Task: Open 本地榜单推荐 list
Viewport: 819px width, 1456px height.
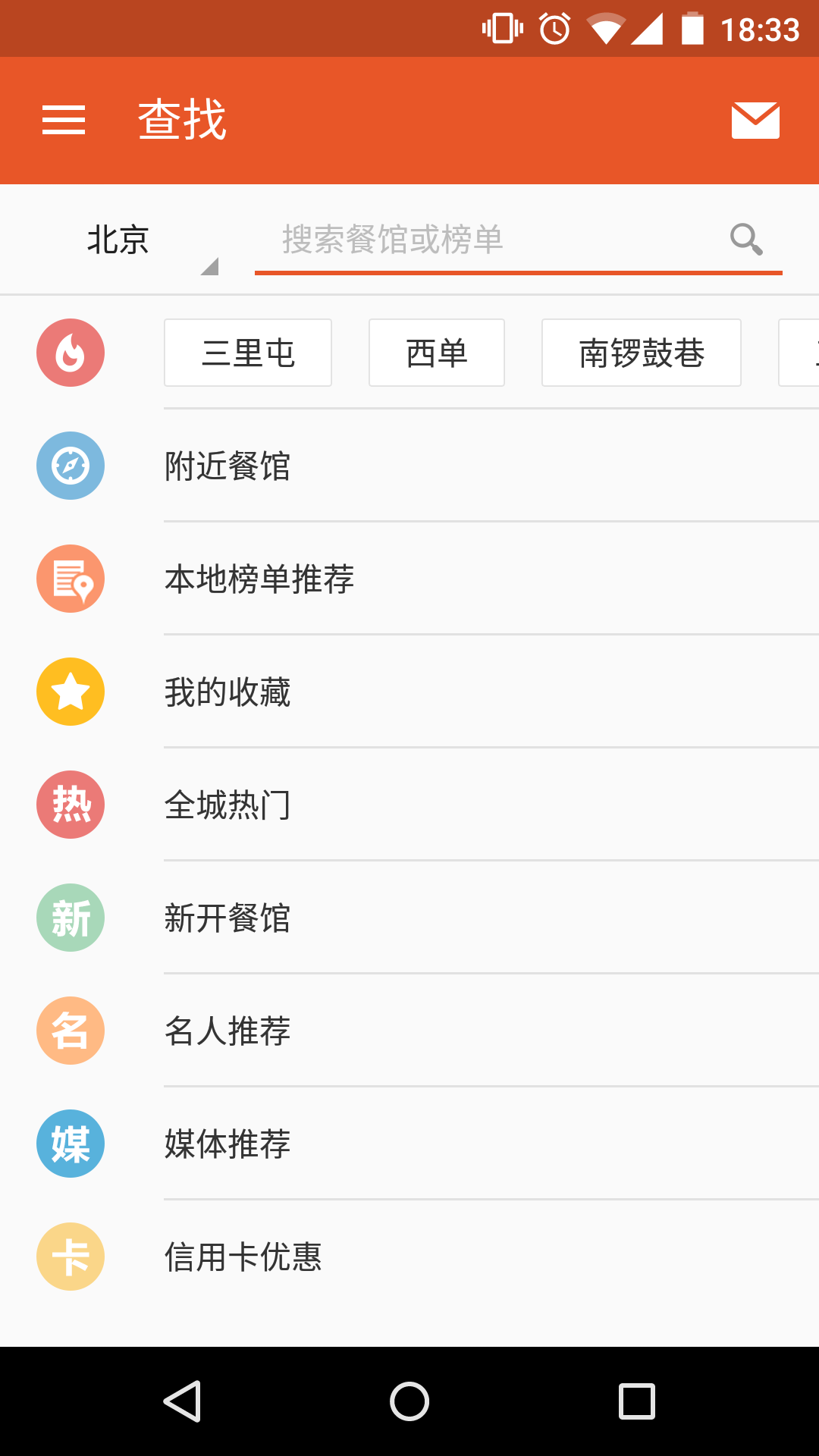Action: (409, 579)
